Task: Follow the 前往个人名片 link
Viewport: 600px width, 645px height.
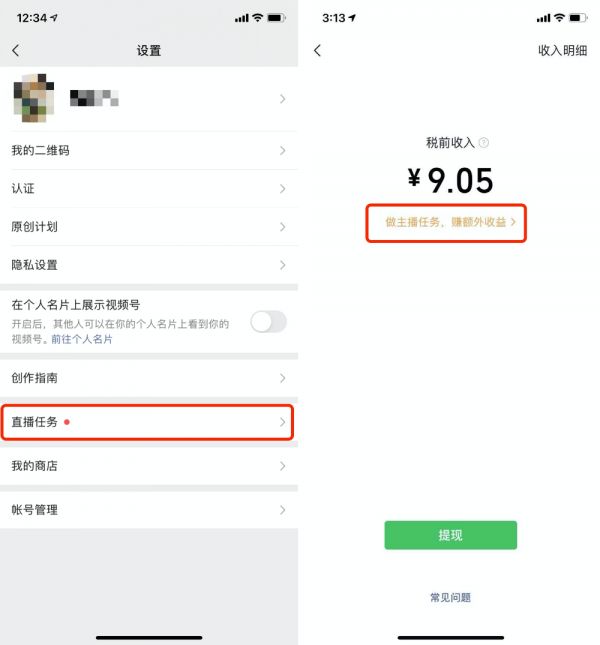Action: point(89,340)
